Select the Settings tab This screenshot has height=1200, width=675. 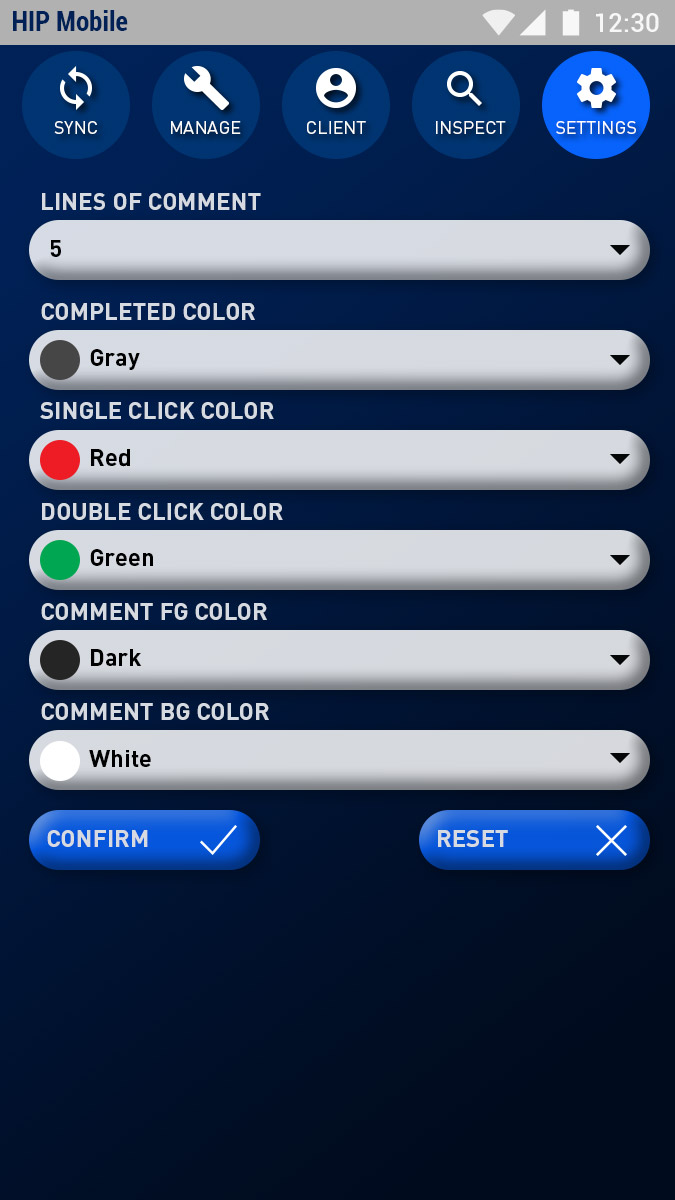596,105
